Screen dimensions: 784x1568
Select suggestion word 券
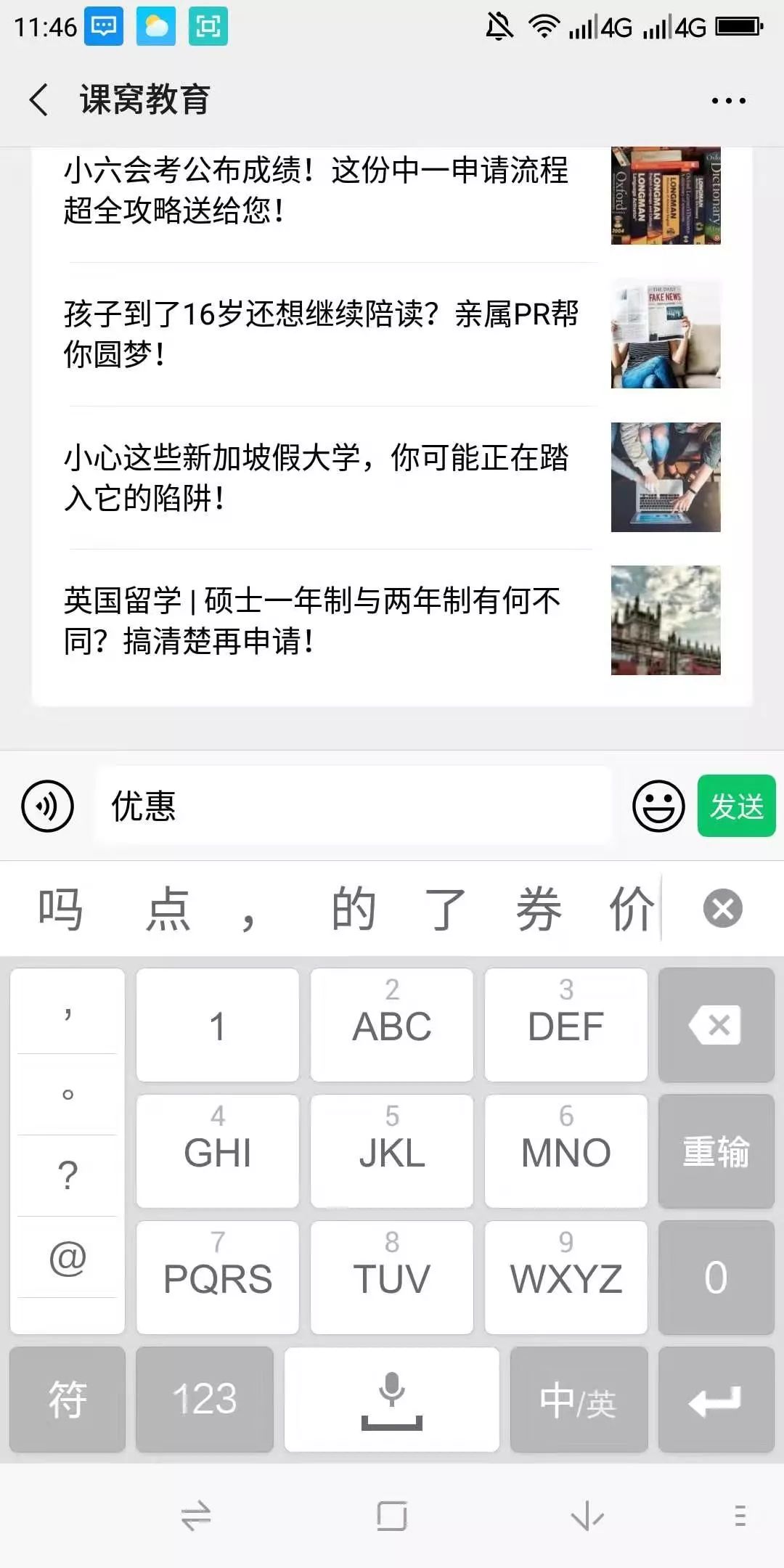(538, 909)
